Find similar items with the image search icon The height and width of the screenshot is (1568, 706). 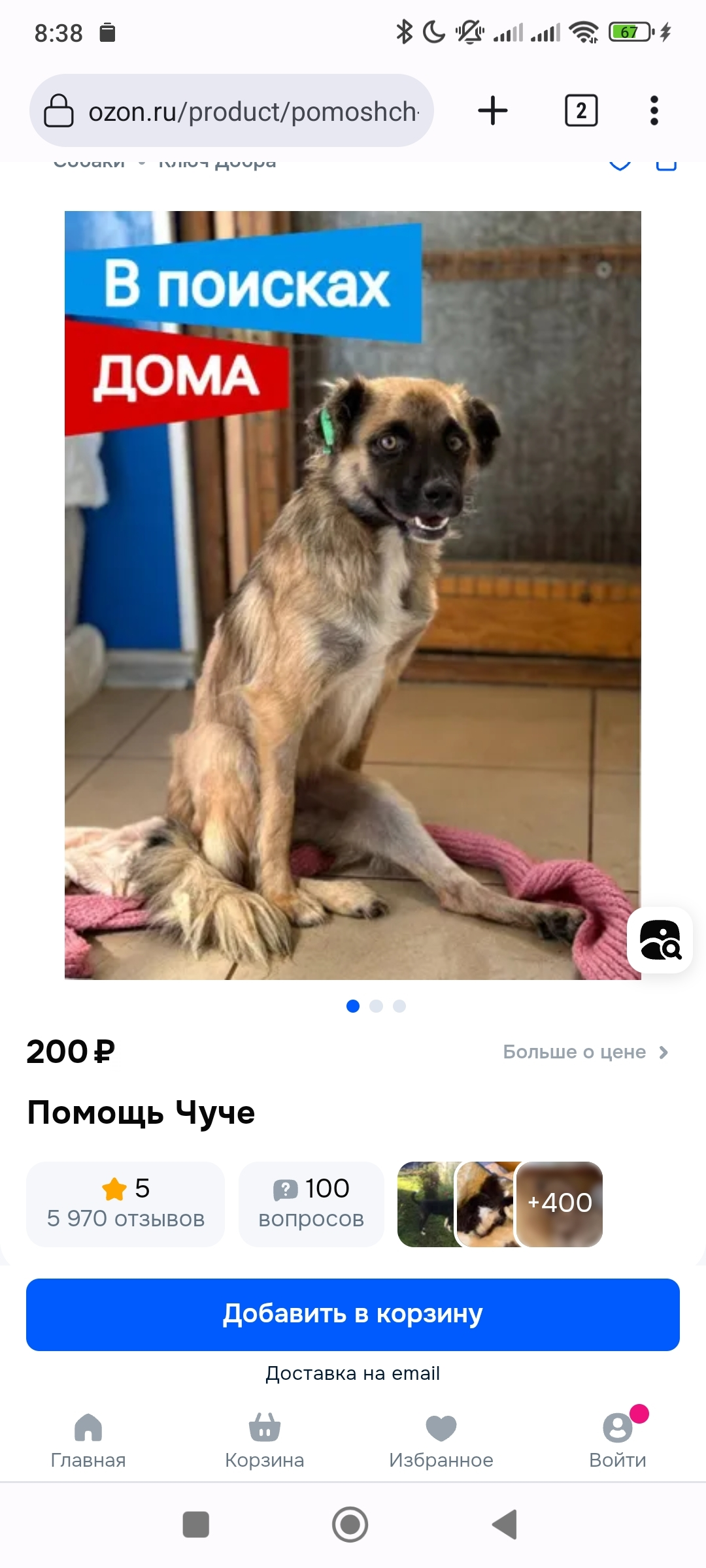pos(660,940)
